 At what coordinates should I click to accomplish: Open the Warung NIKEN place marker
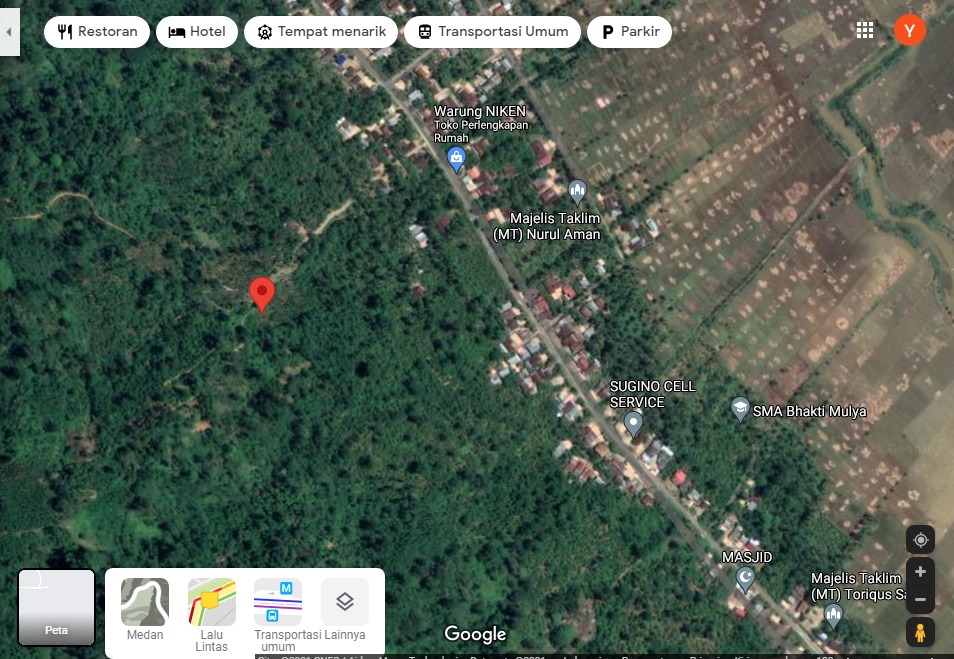click(456, 158)
